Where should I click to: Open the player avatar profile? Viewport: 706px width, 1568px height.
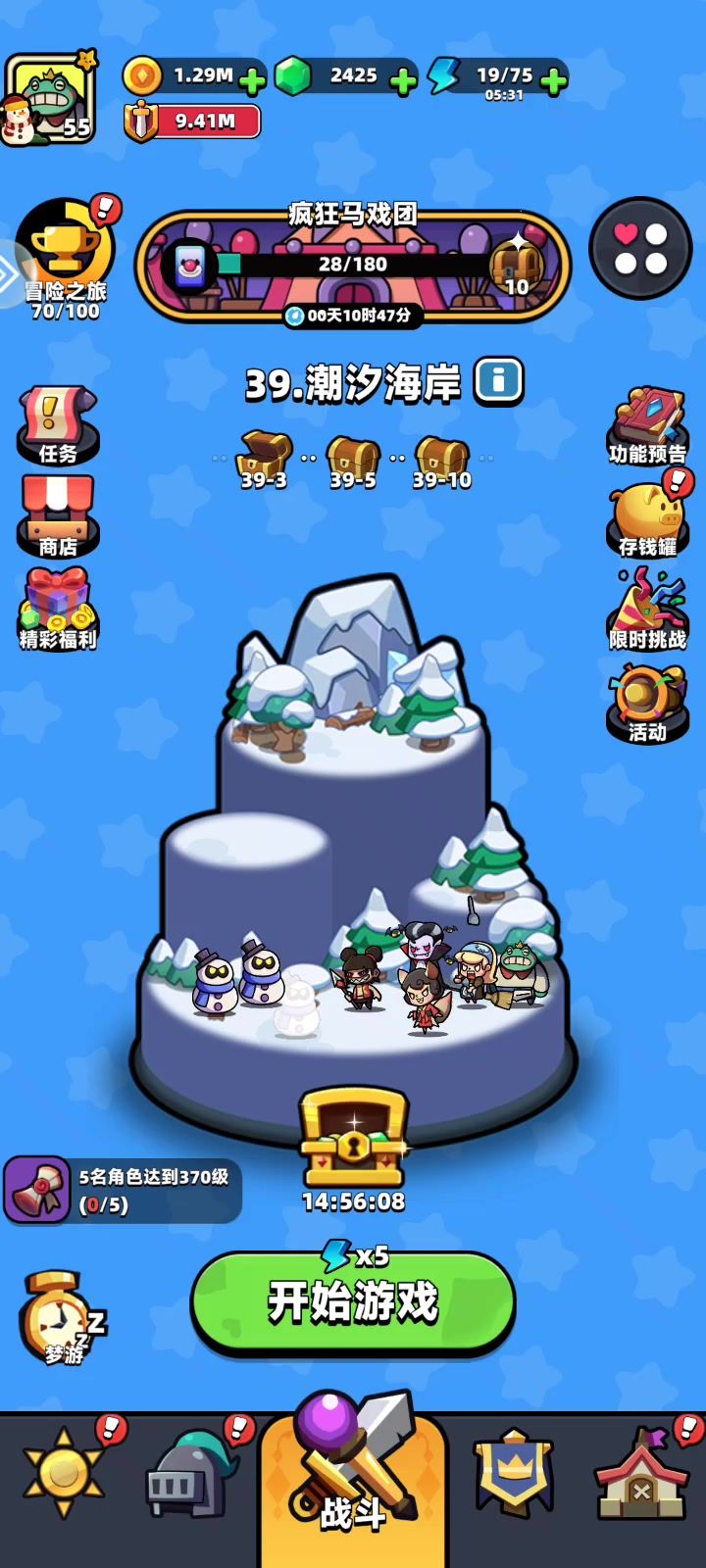point(49,100)
